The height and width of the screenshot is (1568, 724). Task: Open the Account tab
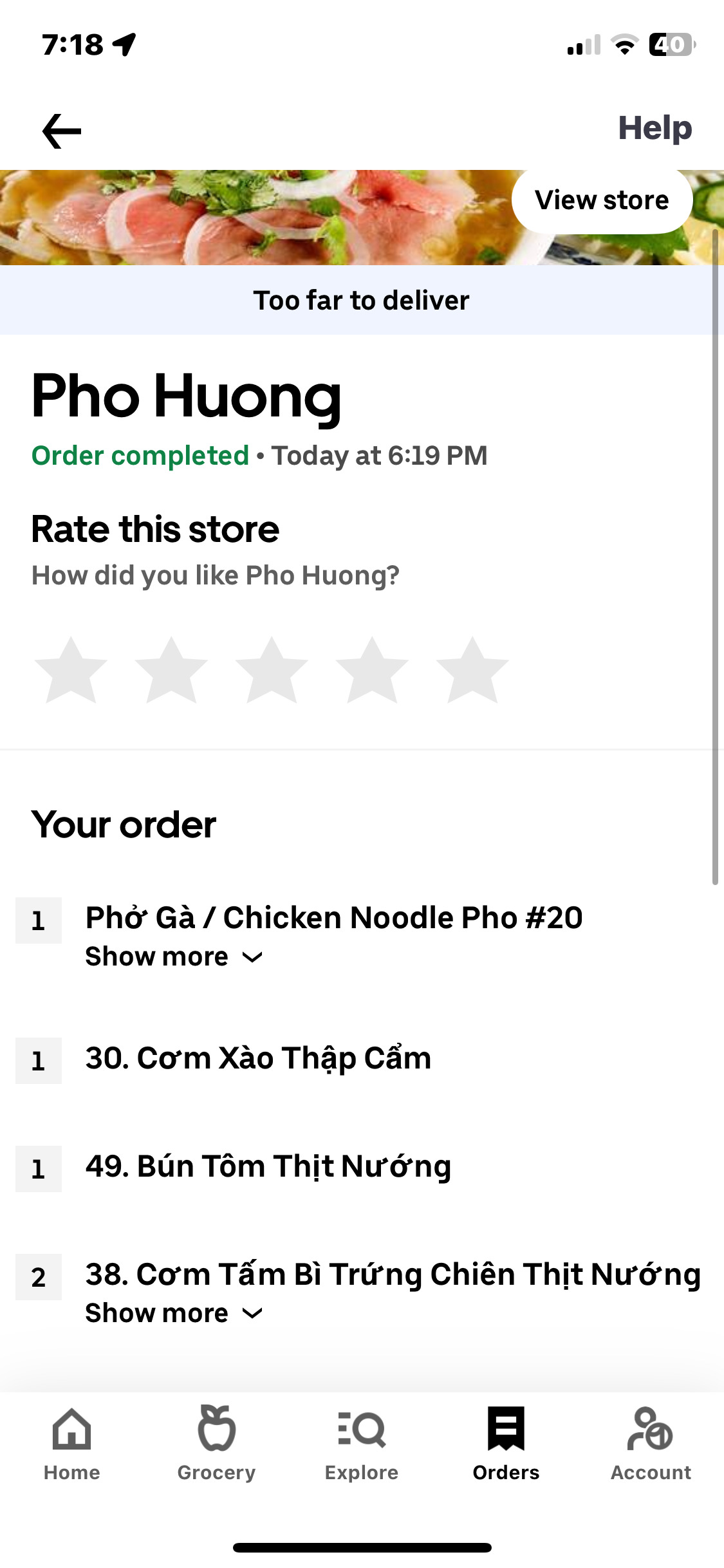pyautogui.click(x=651, y=1444)
